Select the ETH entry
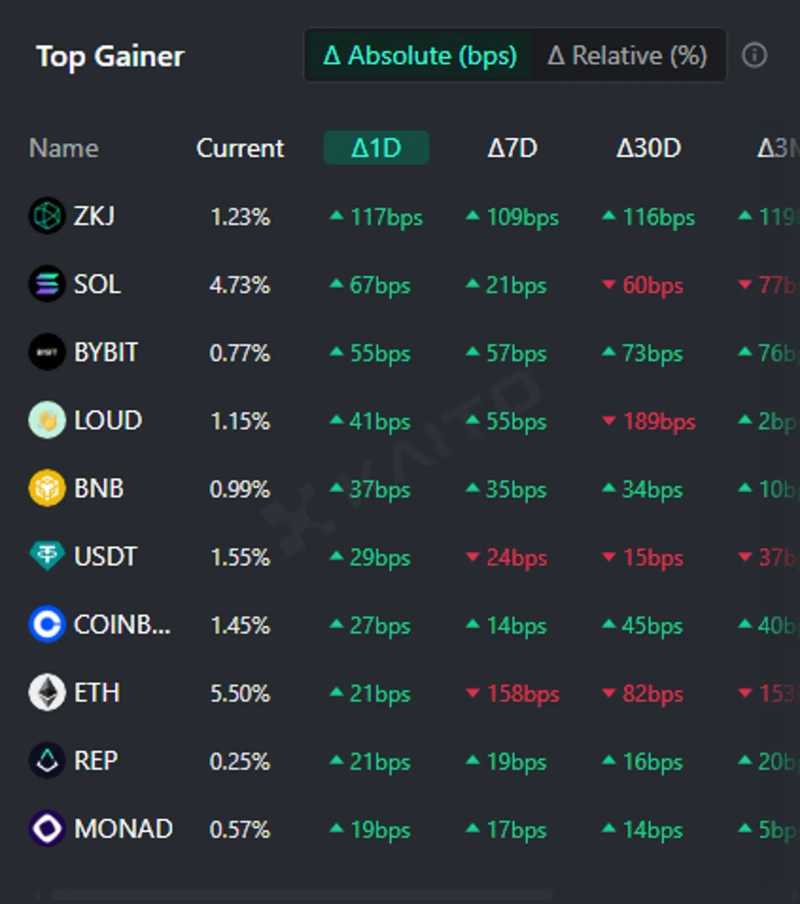The height and width of the screenshot is (904, 800). (x=96, y=692)
